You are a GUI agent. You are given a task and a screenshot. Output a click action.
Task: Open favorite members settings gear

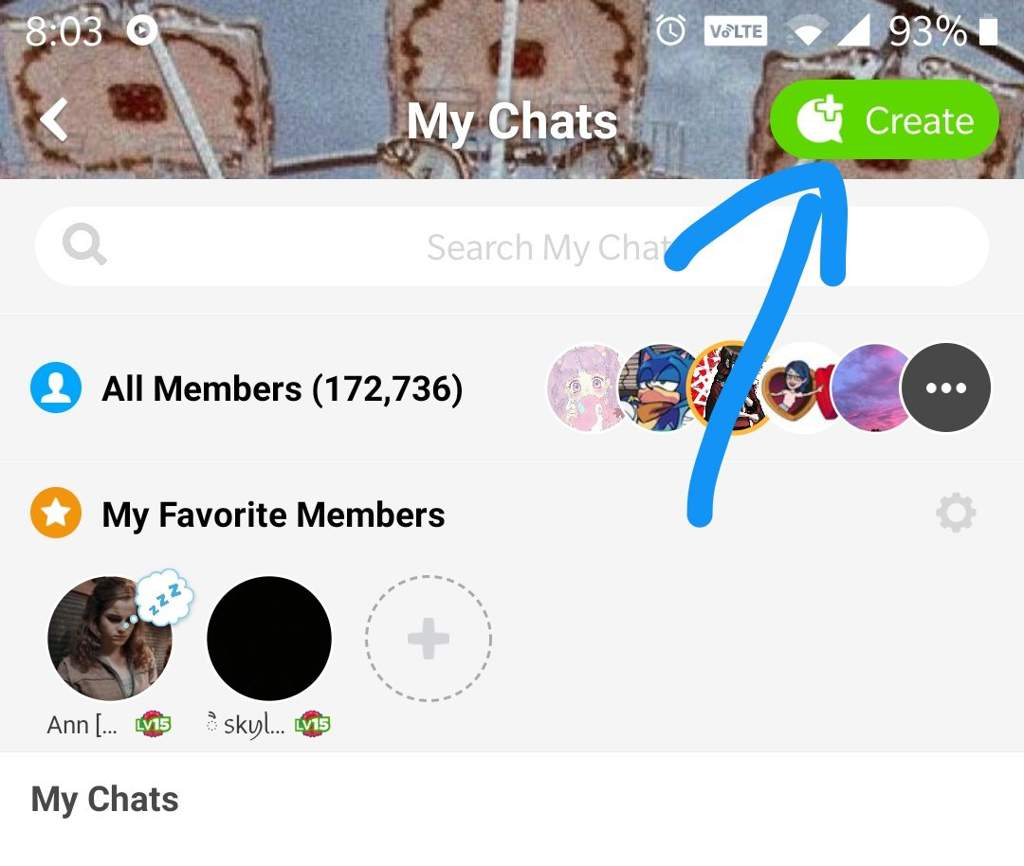tap(955, 515)
